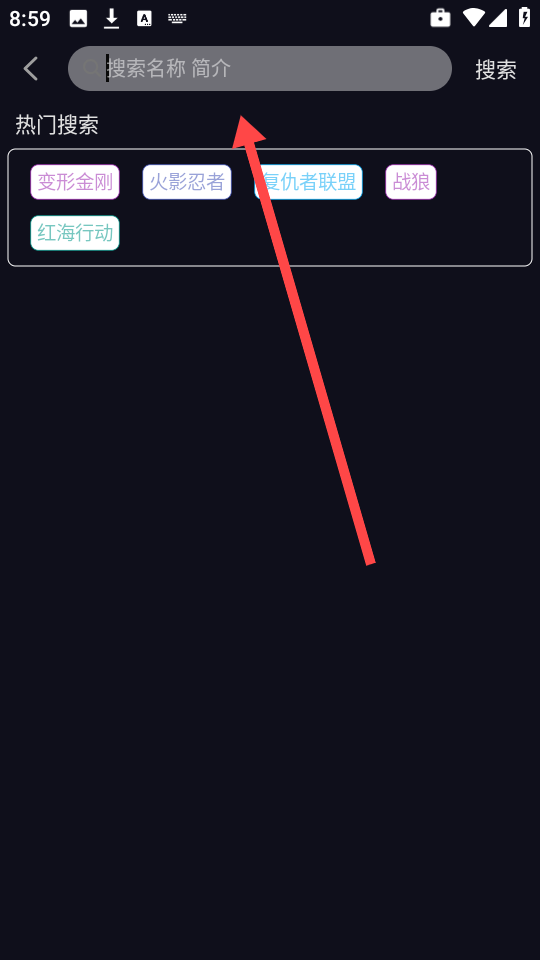Search for 复仇者联盟 via its chip
The height and width of the screenshot is (960, 540).
pos(309,182)
